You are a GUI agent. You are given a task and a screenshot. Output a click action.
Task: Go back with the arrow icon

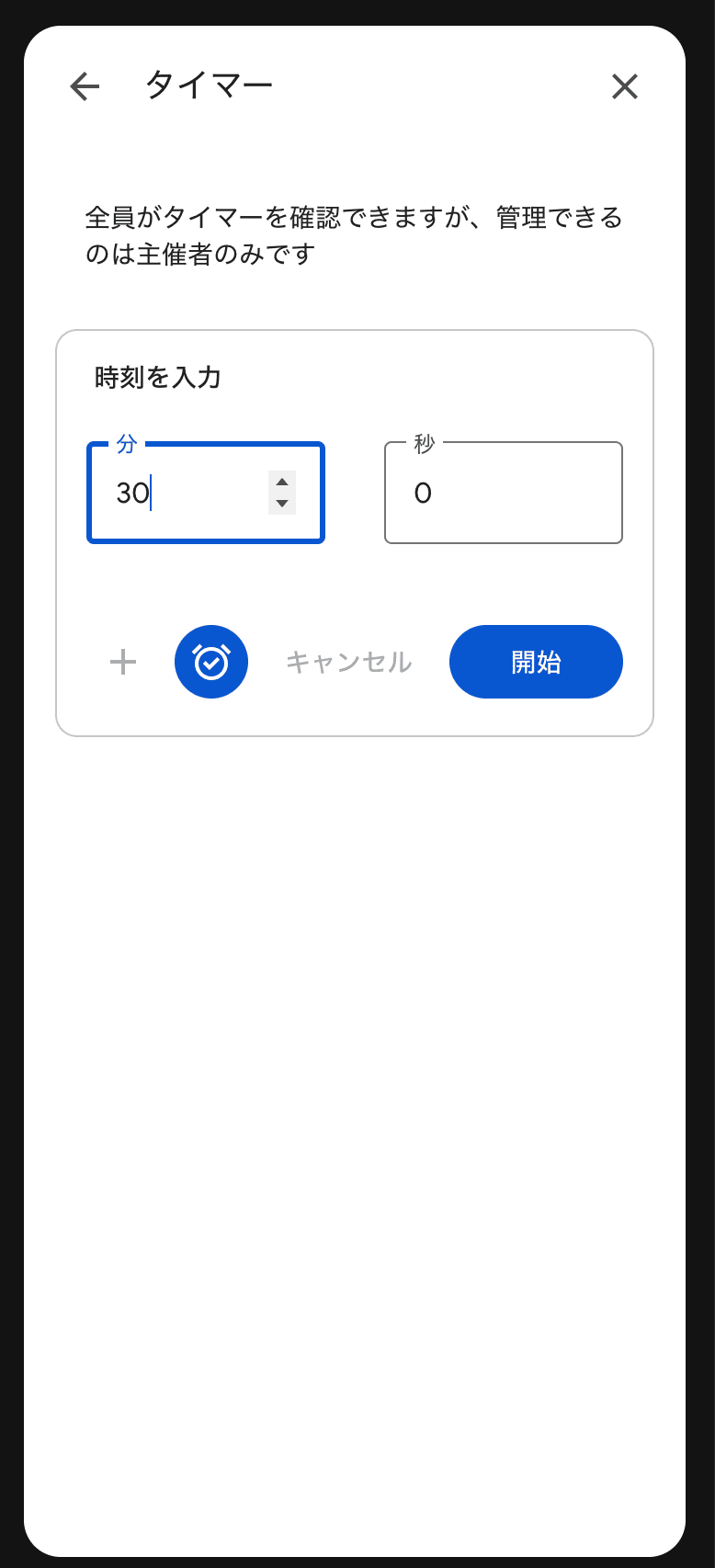(x=85, y=86)
